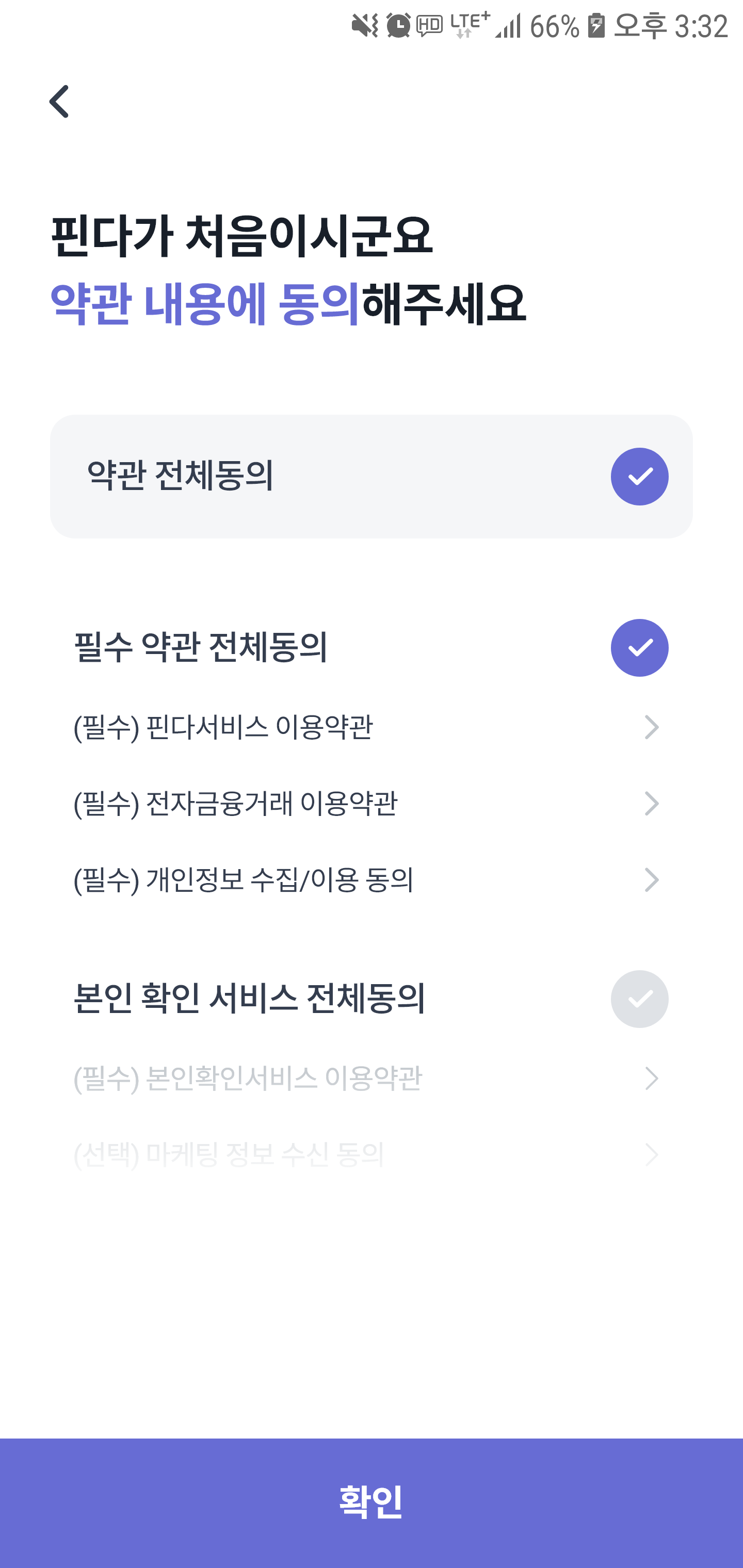Uncheck the 필수 약관 전체동의 checkmark

point(639,647)
